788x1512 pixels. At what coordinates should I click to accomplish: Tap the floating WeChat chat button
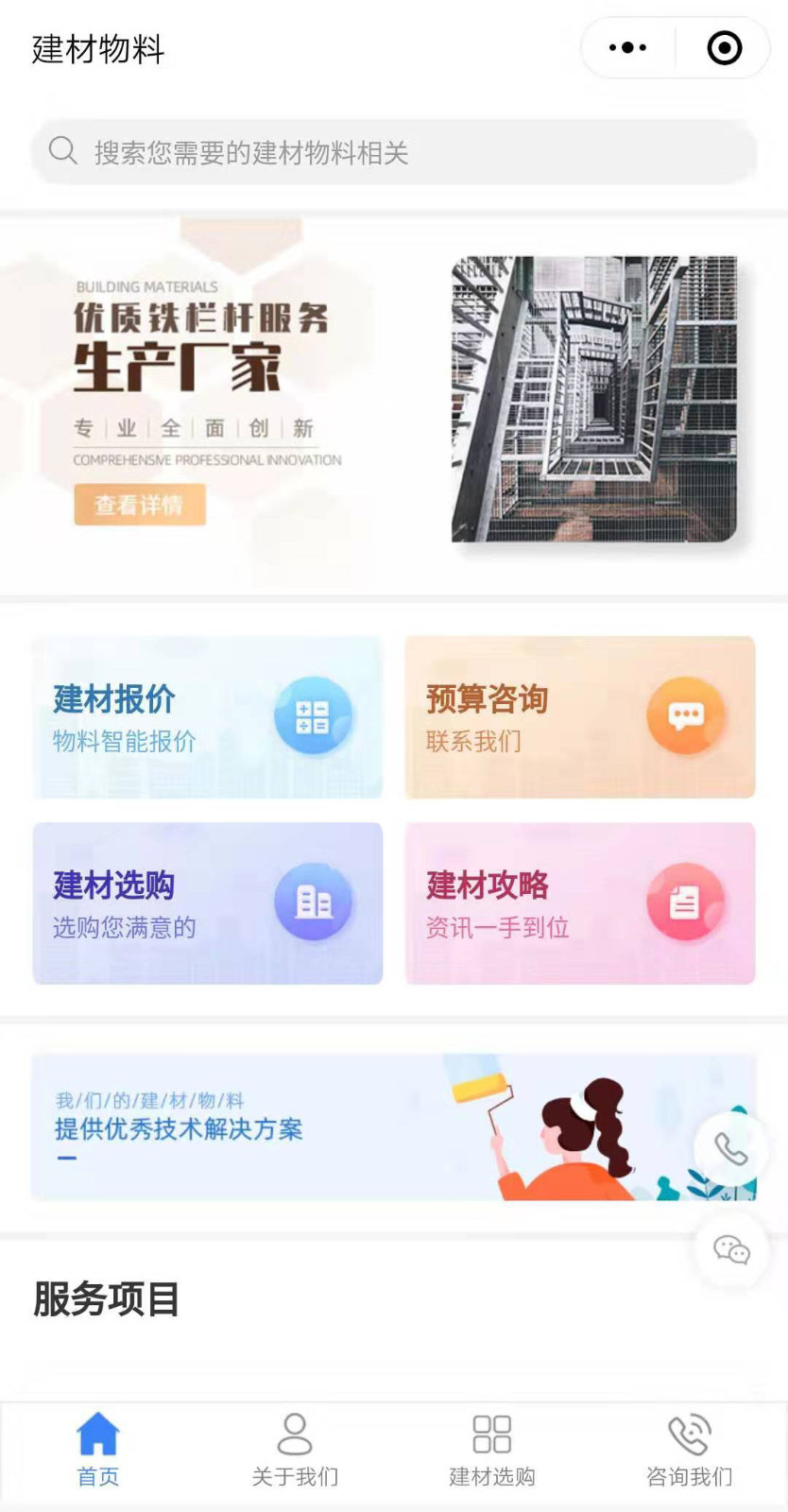730,1250
